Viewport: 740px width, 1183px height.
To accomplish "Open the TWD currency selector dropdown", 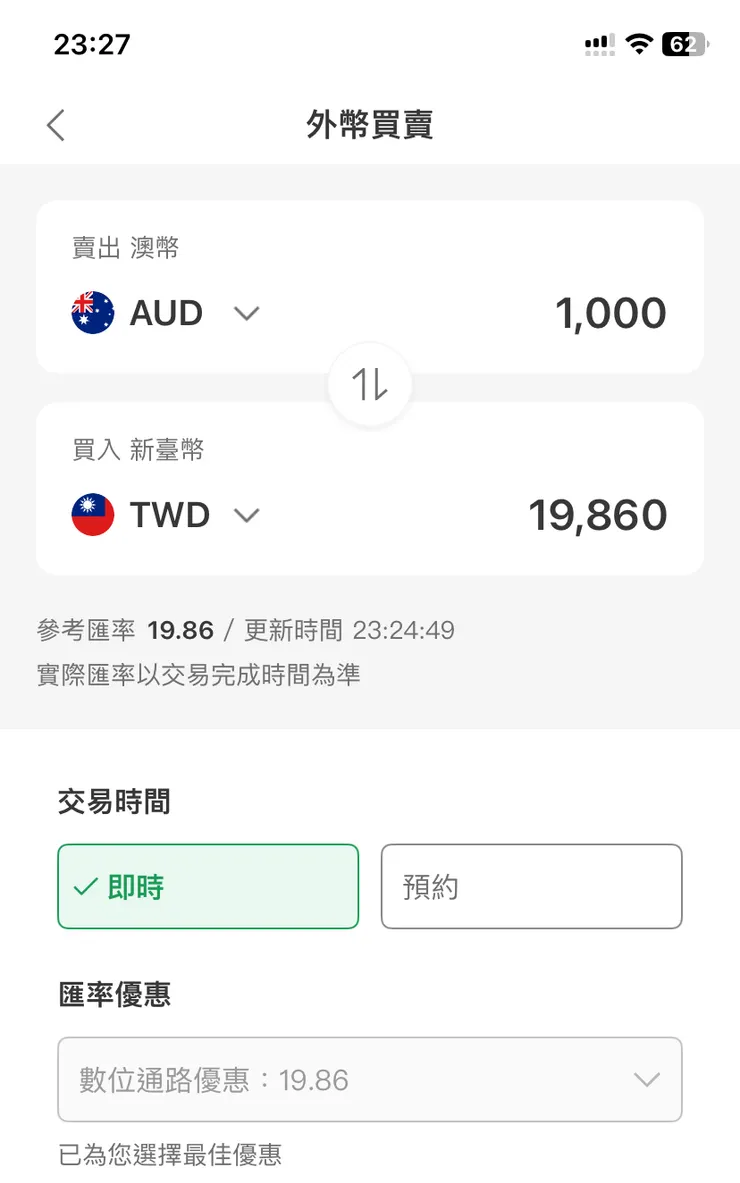I will coord(246,515).
